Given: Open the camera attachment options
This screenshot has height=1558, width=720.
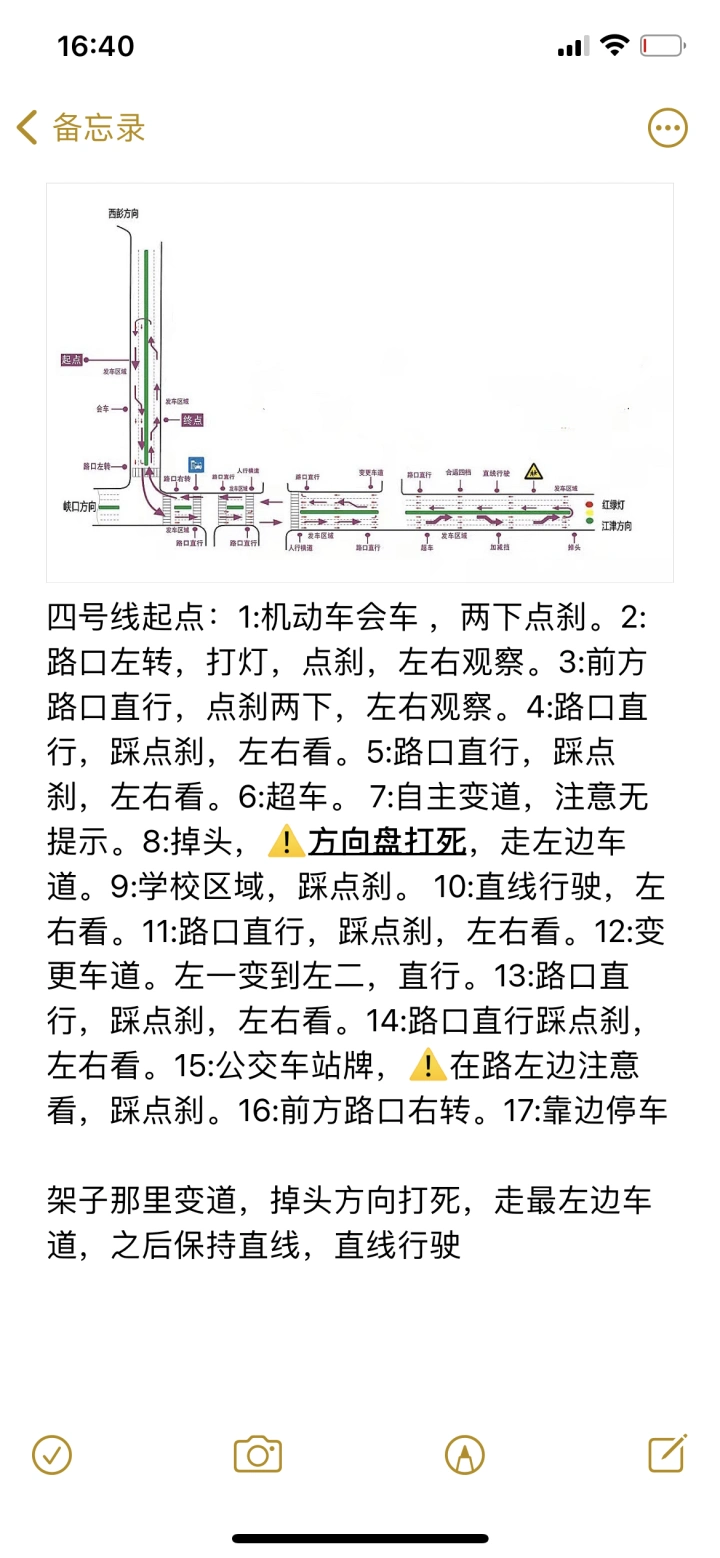Looking at the screenshot, I should click(x=258, y=1454).
